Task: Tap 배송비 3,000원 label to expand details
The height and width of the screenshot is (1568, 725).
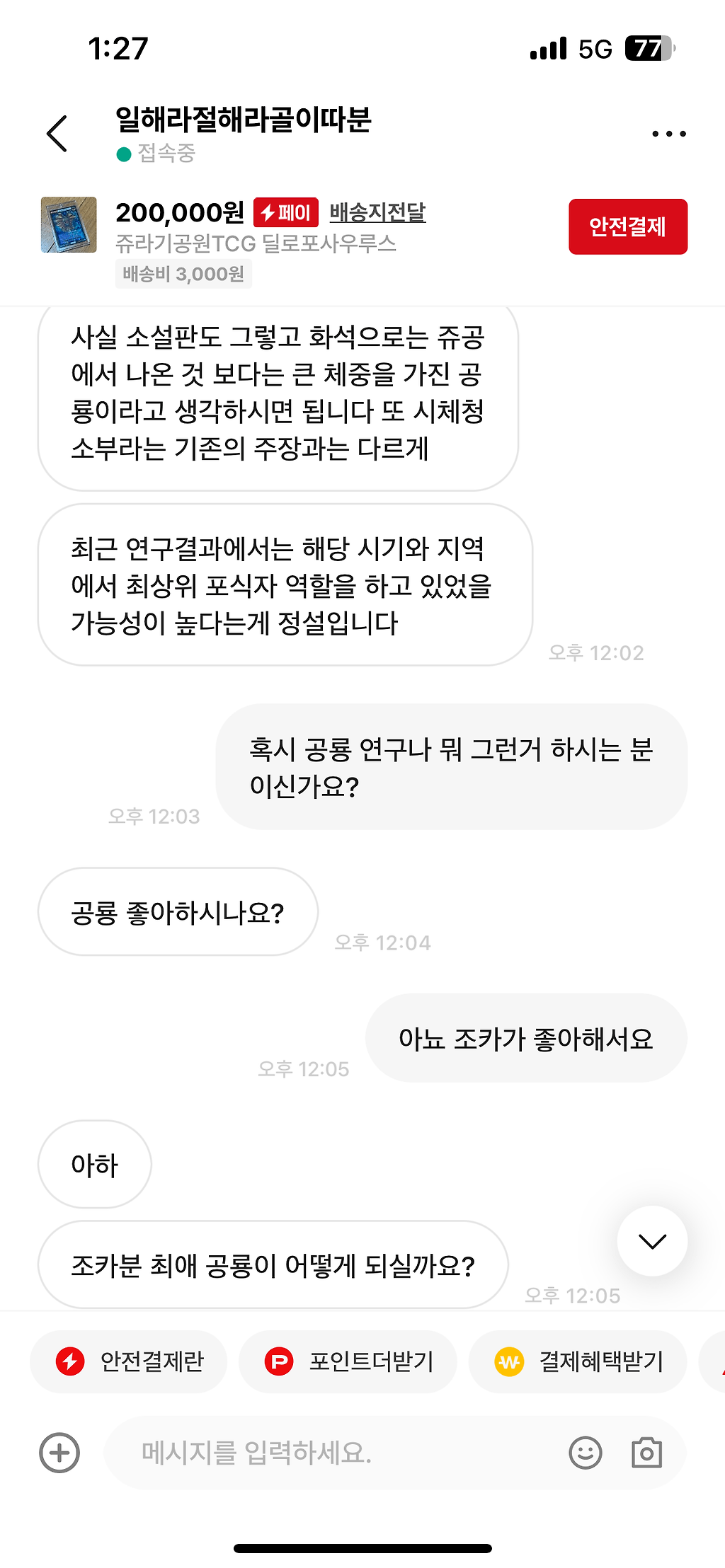Action: 183,273
